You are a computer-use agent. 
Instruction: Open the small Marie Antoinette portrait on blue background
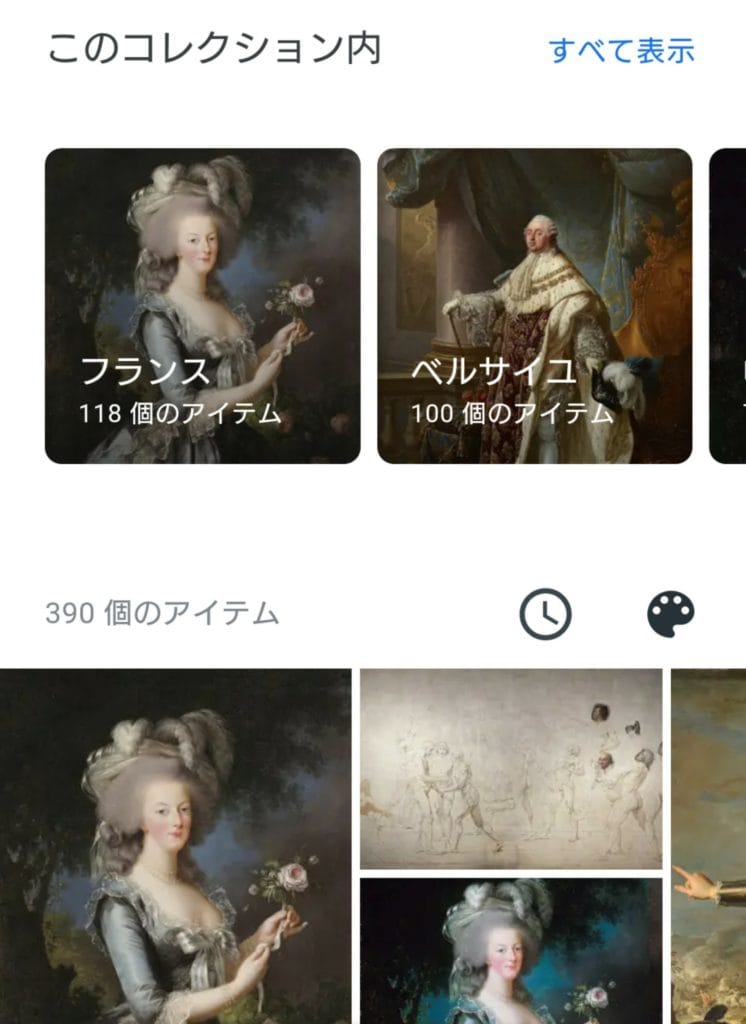coord(511,950)
